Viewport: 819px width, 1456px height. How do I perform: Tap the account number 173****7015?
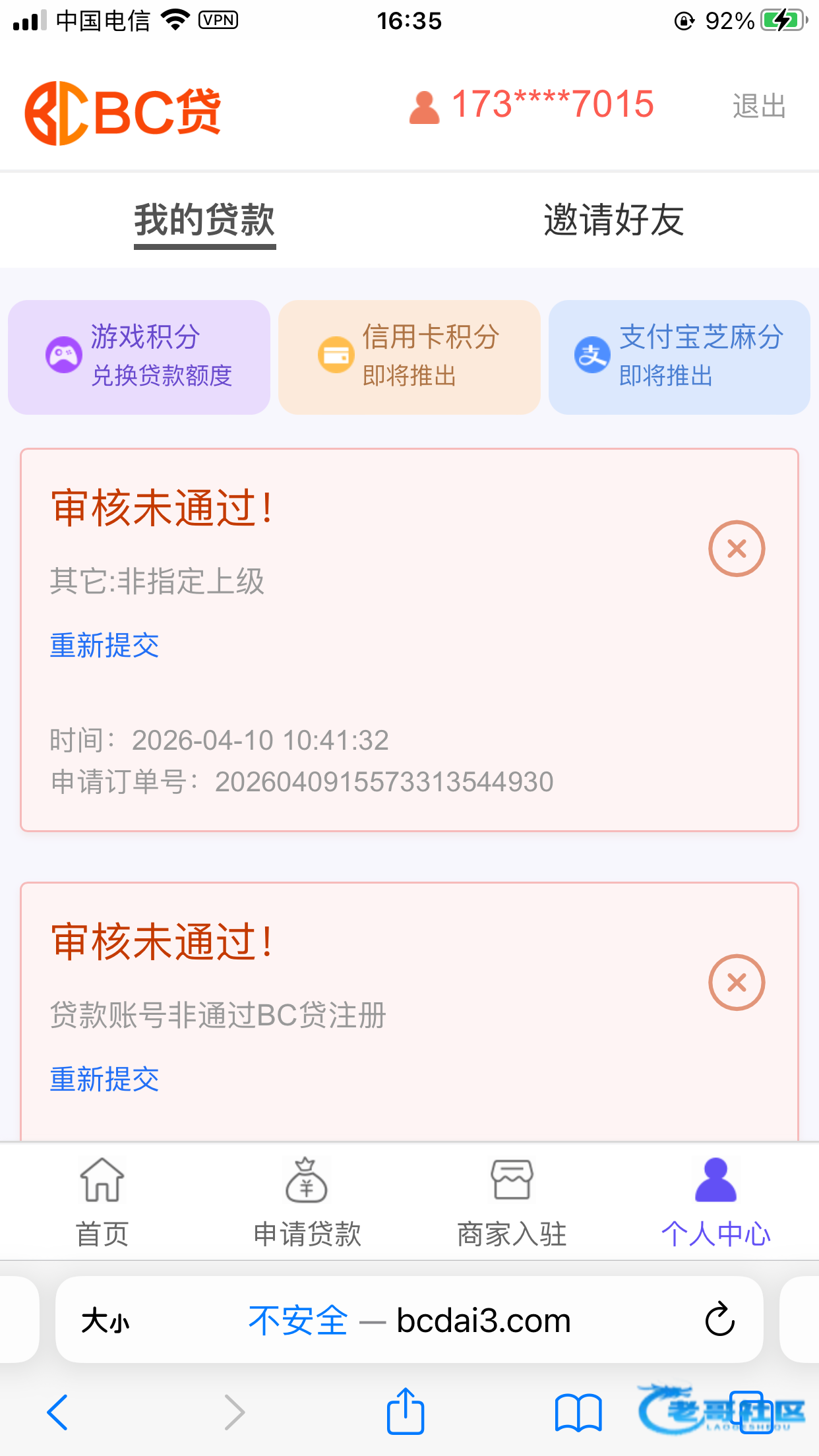[x=551, y=105]
